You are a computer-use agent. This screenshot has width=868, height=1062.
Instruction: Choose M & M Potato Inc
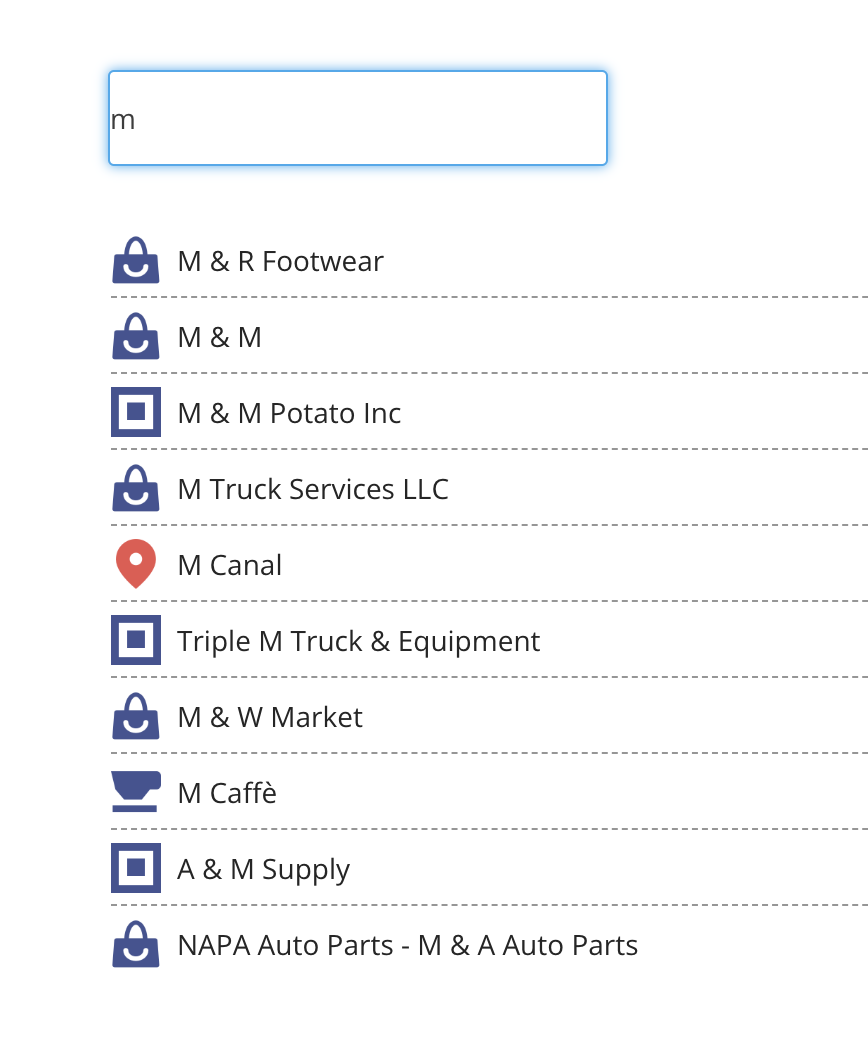(x=289, y=413)
